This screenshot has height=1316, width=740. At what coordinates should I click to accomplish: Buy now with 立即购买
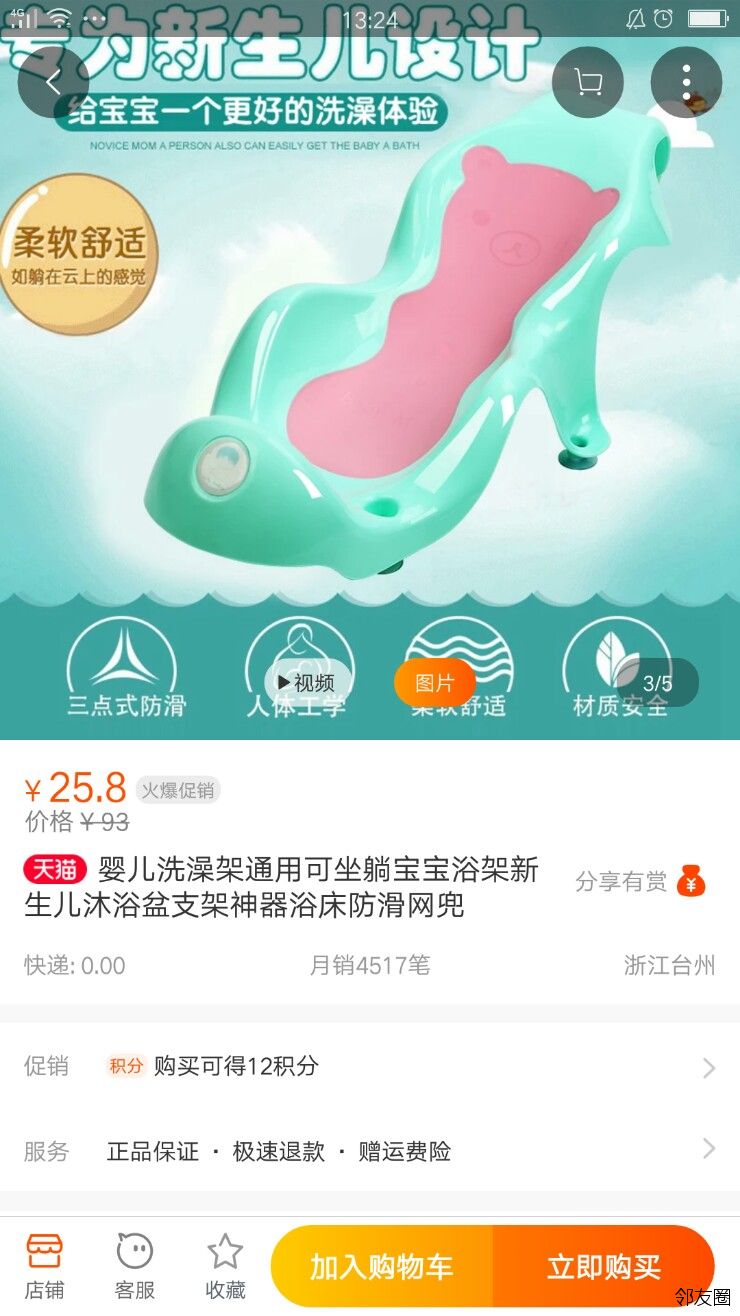604,1267
